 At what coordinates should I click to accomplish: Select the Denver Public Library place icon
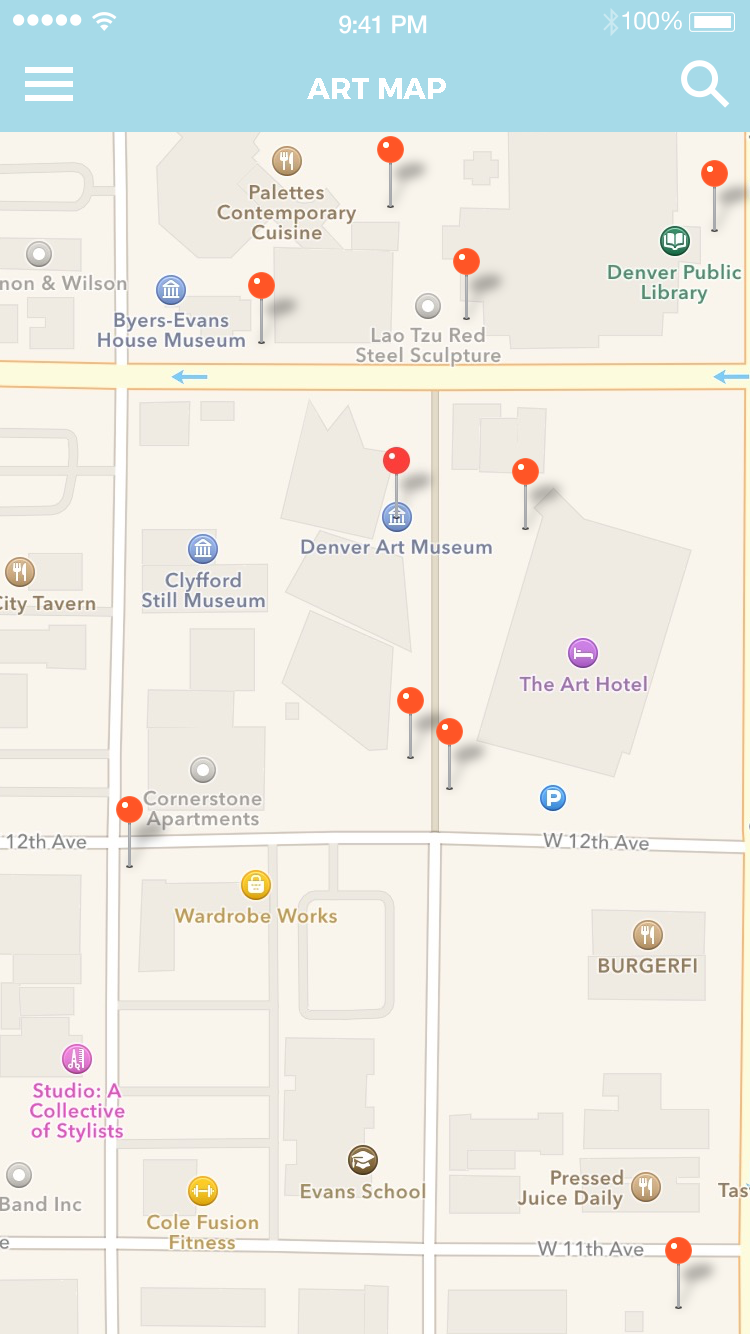pyautogui.click(x=675, y=241)
